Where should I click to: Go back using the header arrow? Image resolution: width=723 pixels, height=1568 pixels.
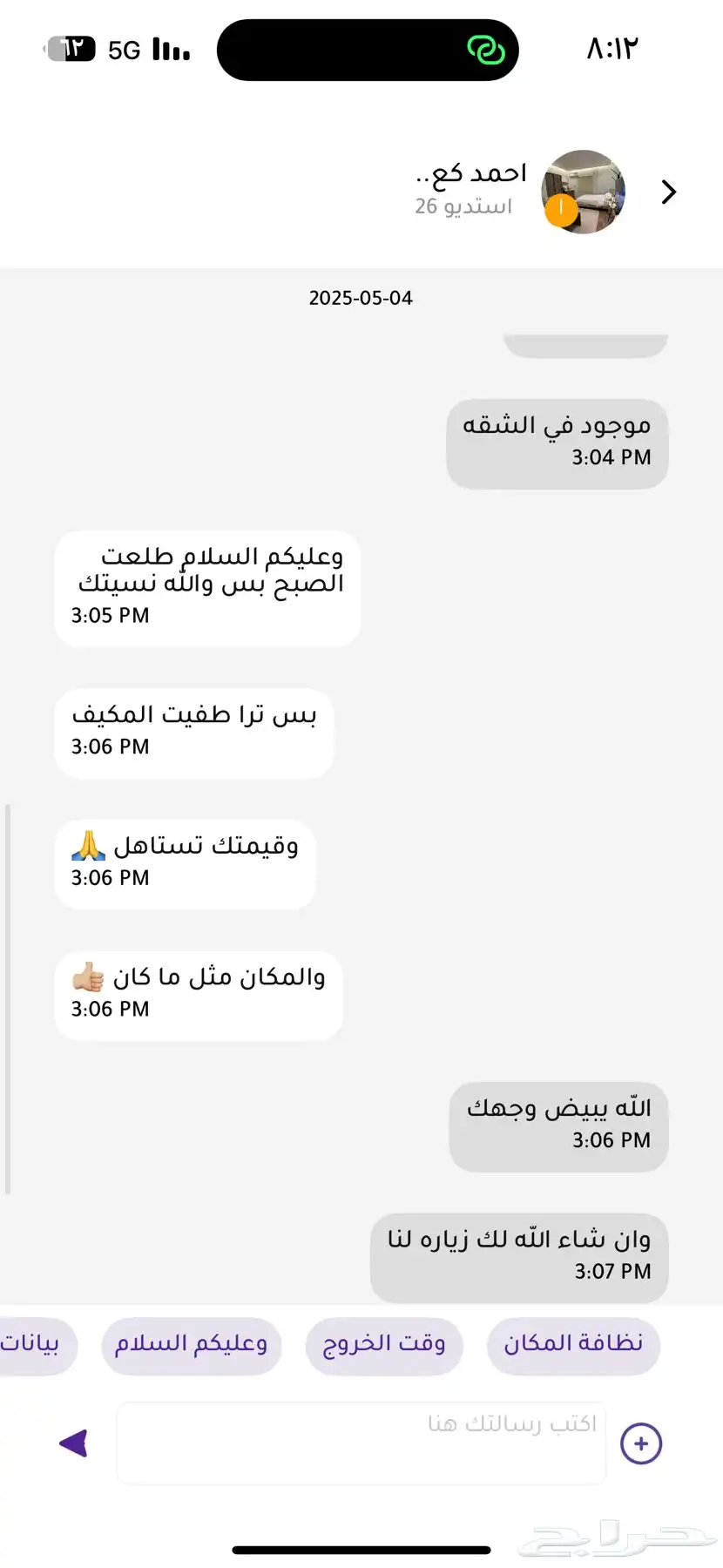[x=668, y=192]
